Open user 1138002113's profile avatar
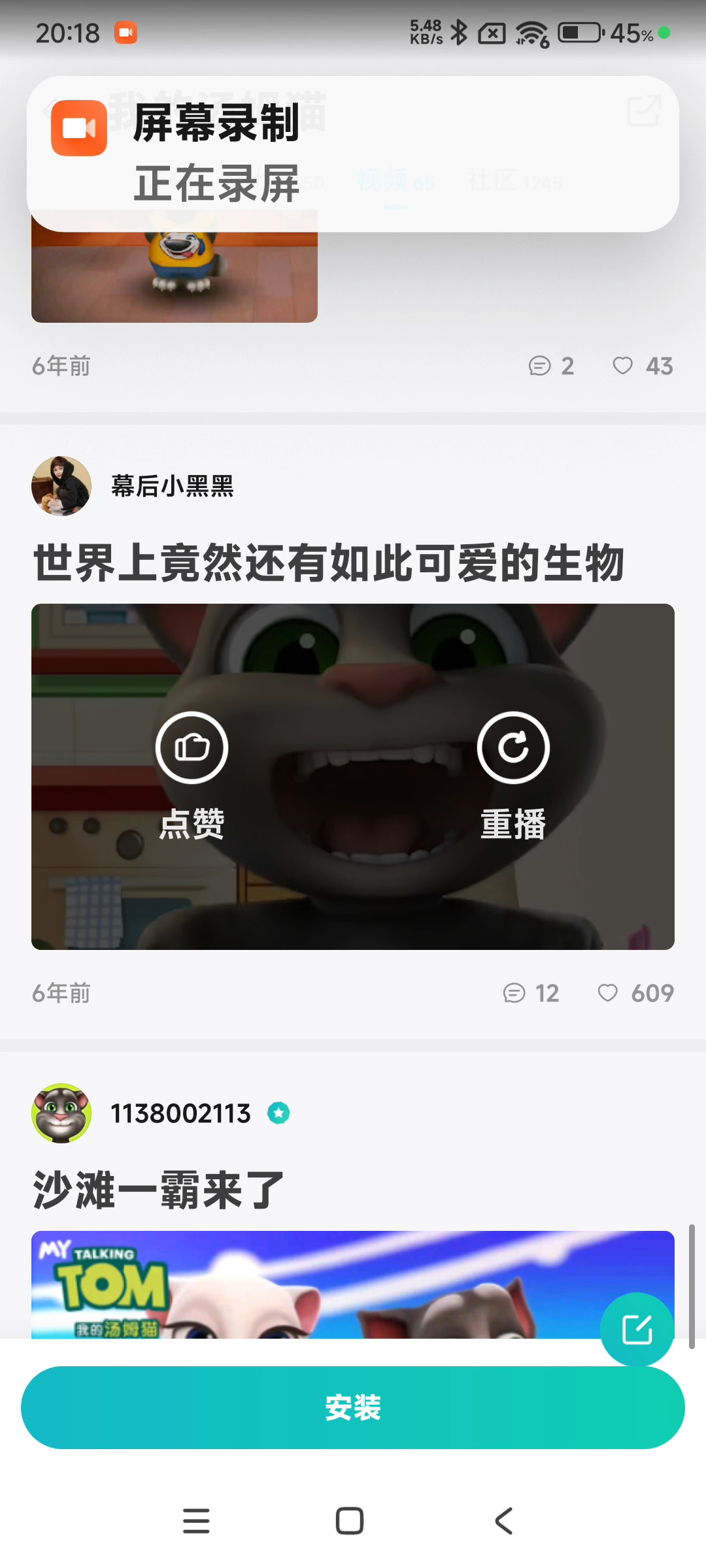706x1568 pixels. point(61,1113)
